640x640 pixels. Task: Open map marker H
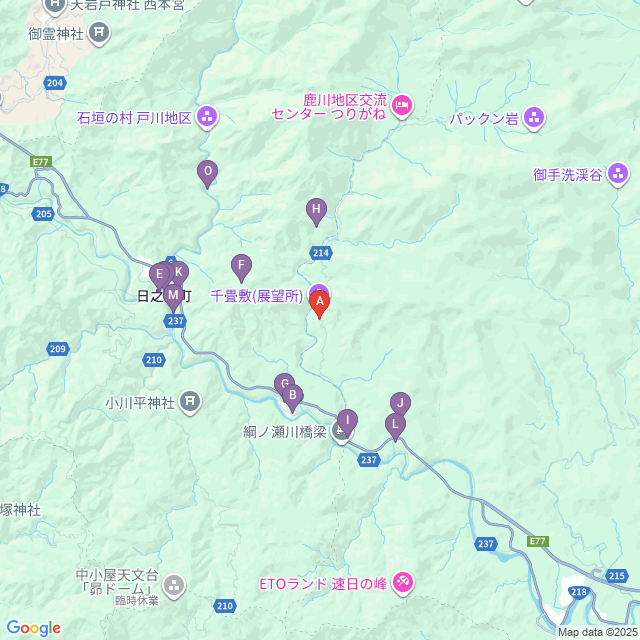(316, 210)
